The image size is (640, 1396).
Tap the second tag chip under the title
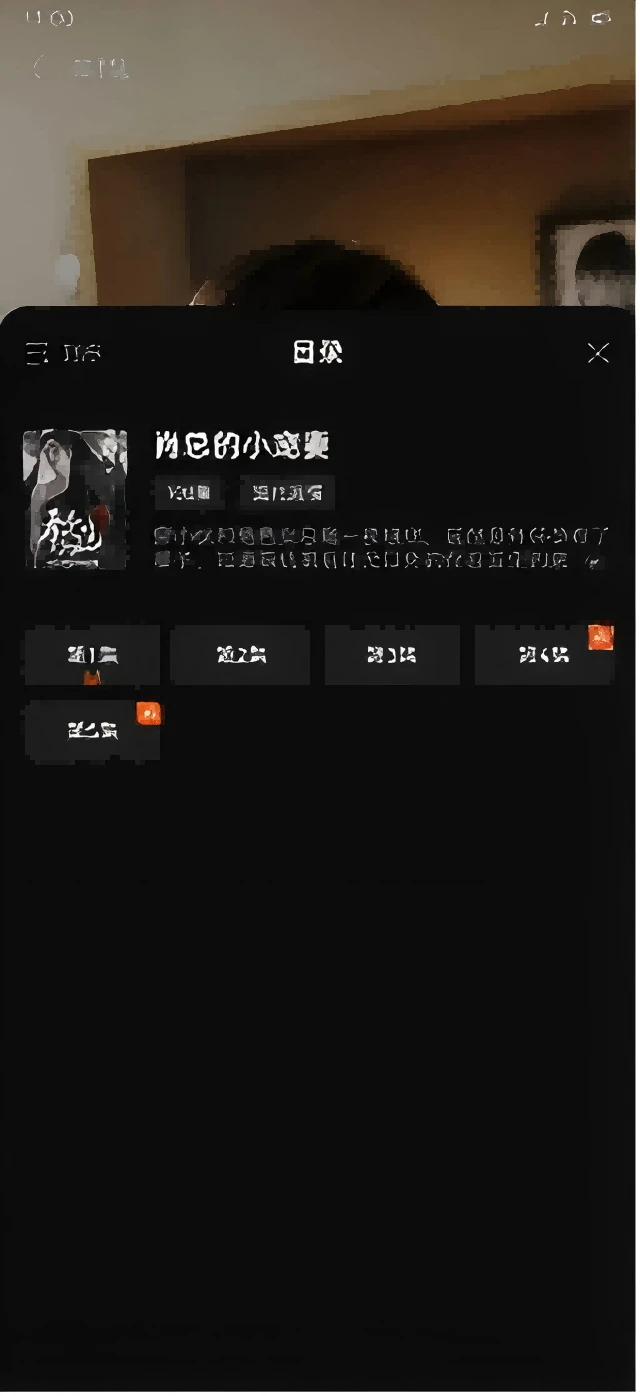point(287,492)
